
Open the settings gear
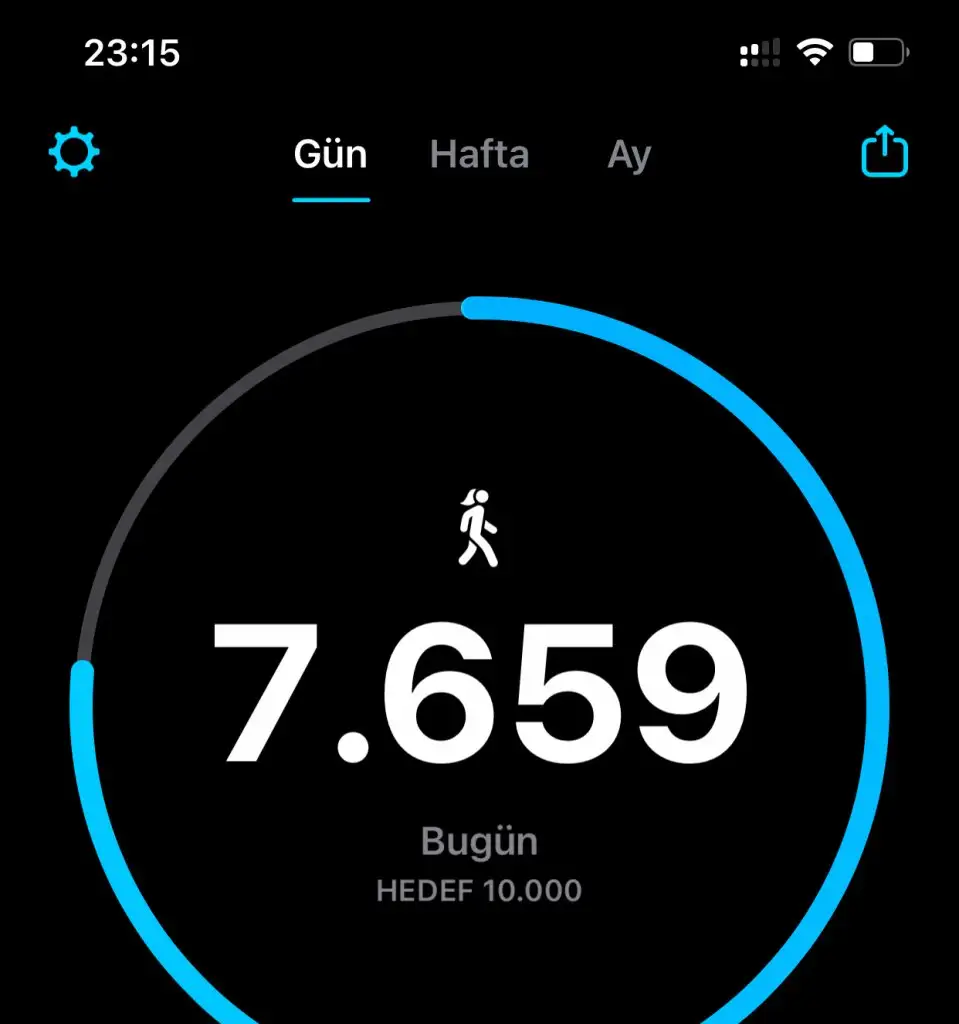(74, 153)
